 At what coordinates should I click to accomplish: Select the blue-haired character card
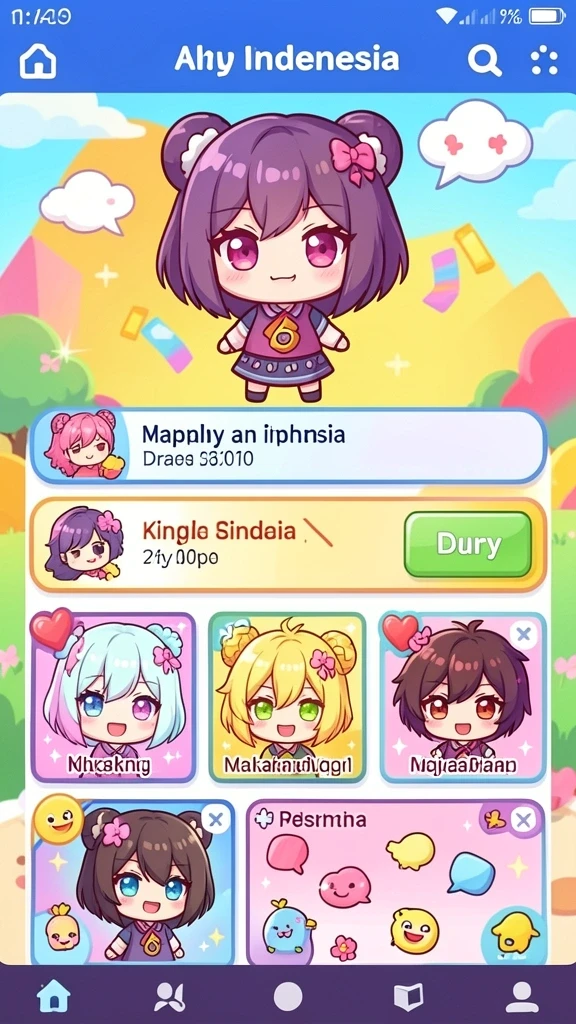(x=114, y=697)
